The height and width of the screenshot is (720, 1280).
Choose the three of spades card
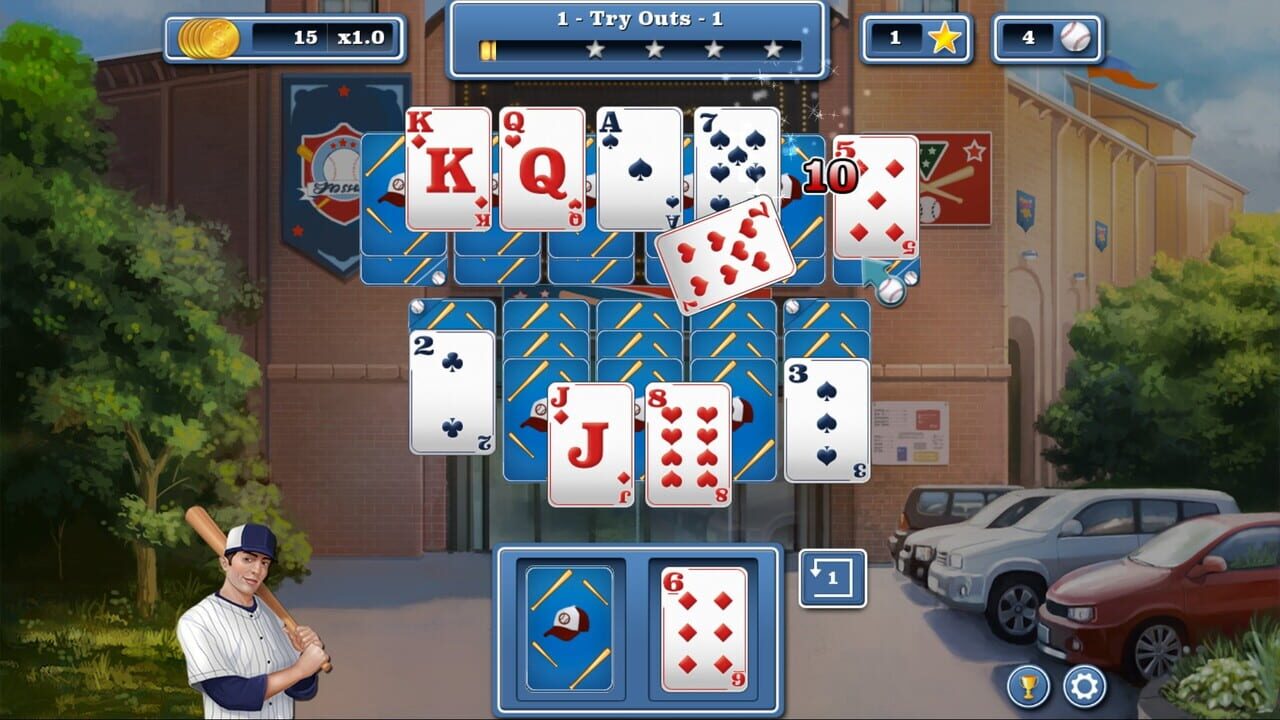tap(827, 420)
